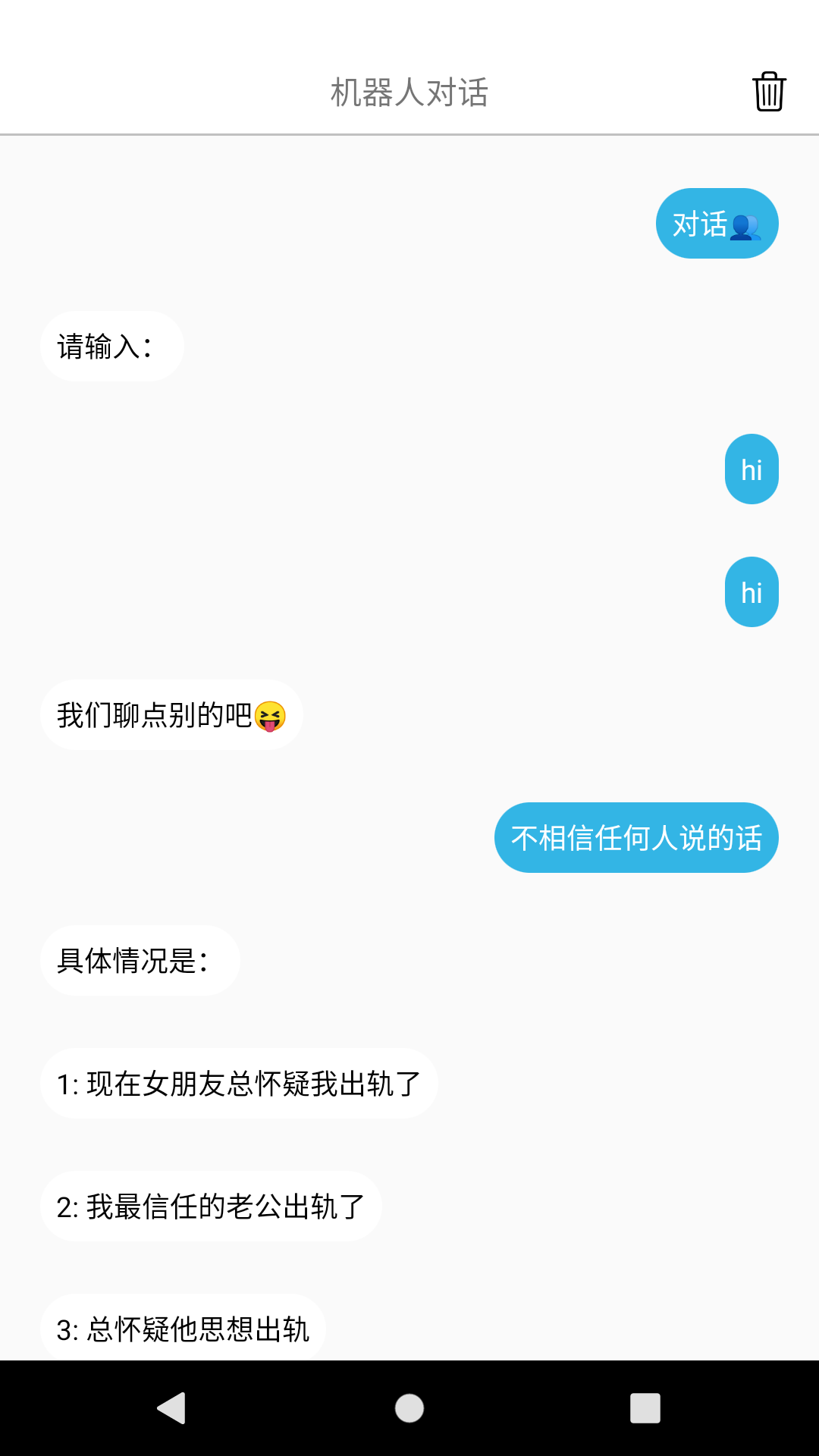This screenshot has width=819, height=1456.
Task: Tap the 不相信任何人说的话 sent message
Action: click(635, 837)
